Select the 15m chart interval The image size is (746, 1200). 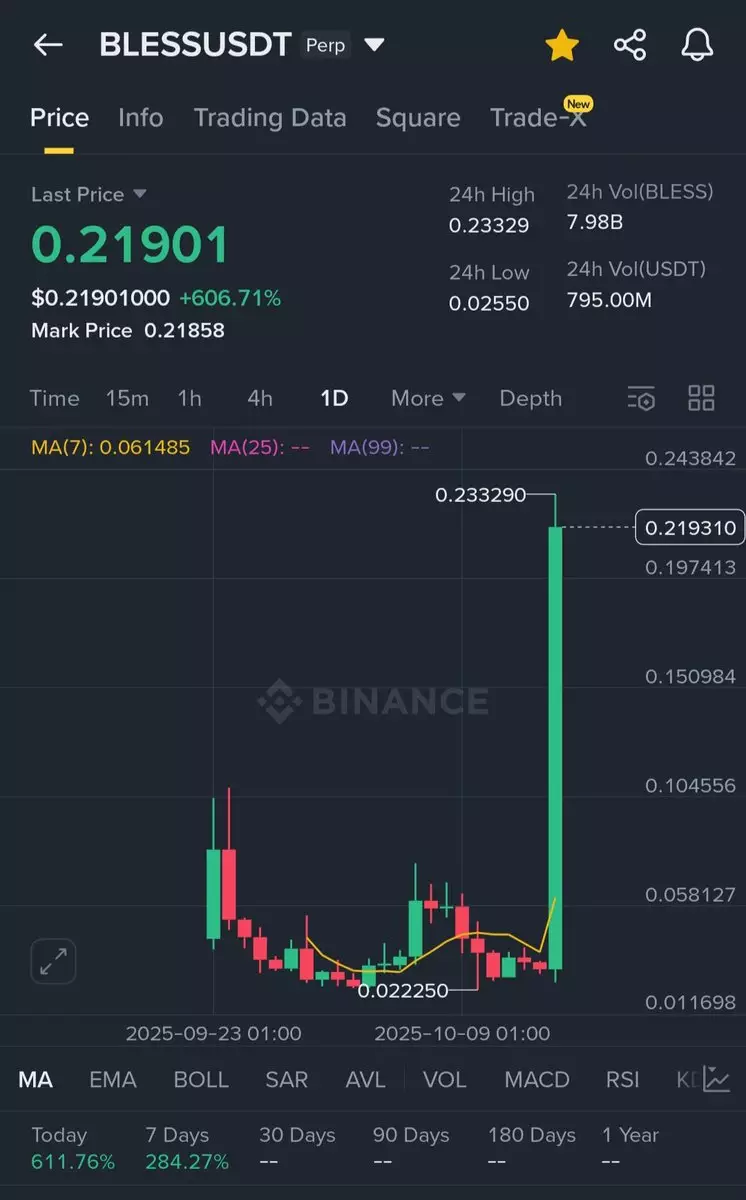pos(127,398)
